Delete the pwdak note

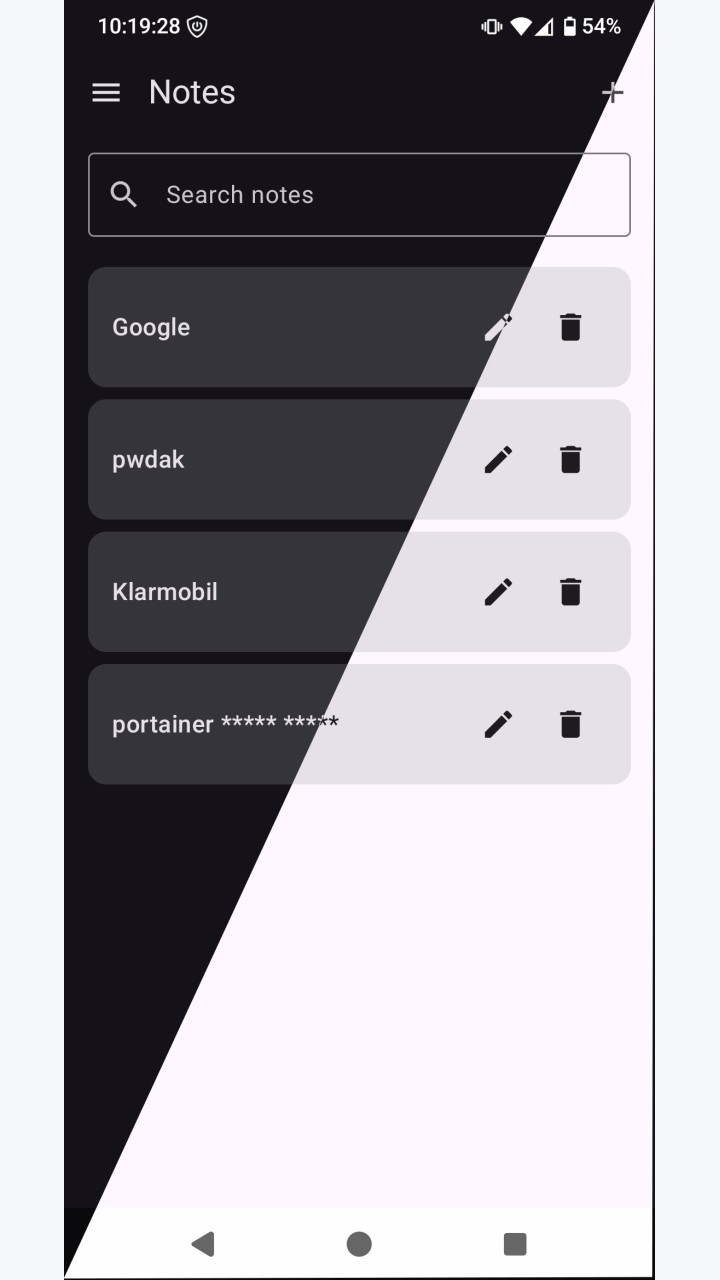coord(570,459)
